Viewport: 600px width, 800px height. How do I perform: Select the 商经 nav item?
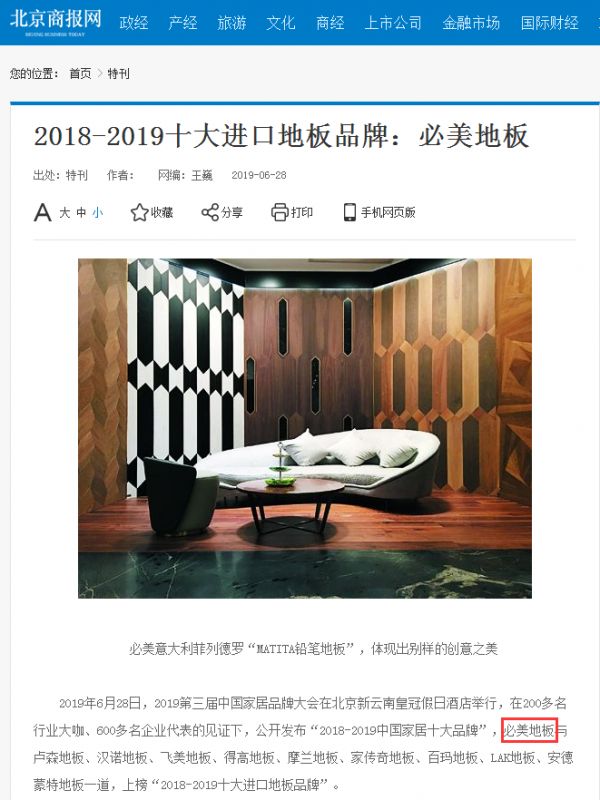coord(330,22)
